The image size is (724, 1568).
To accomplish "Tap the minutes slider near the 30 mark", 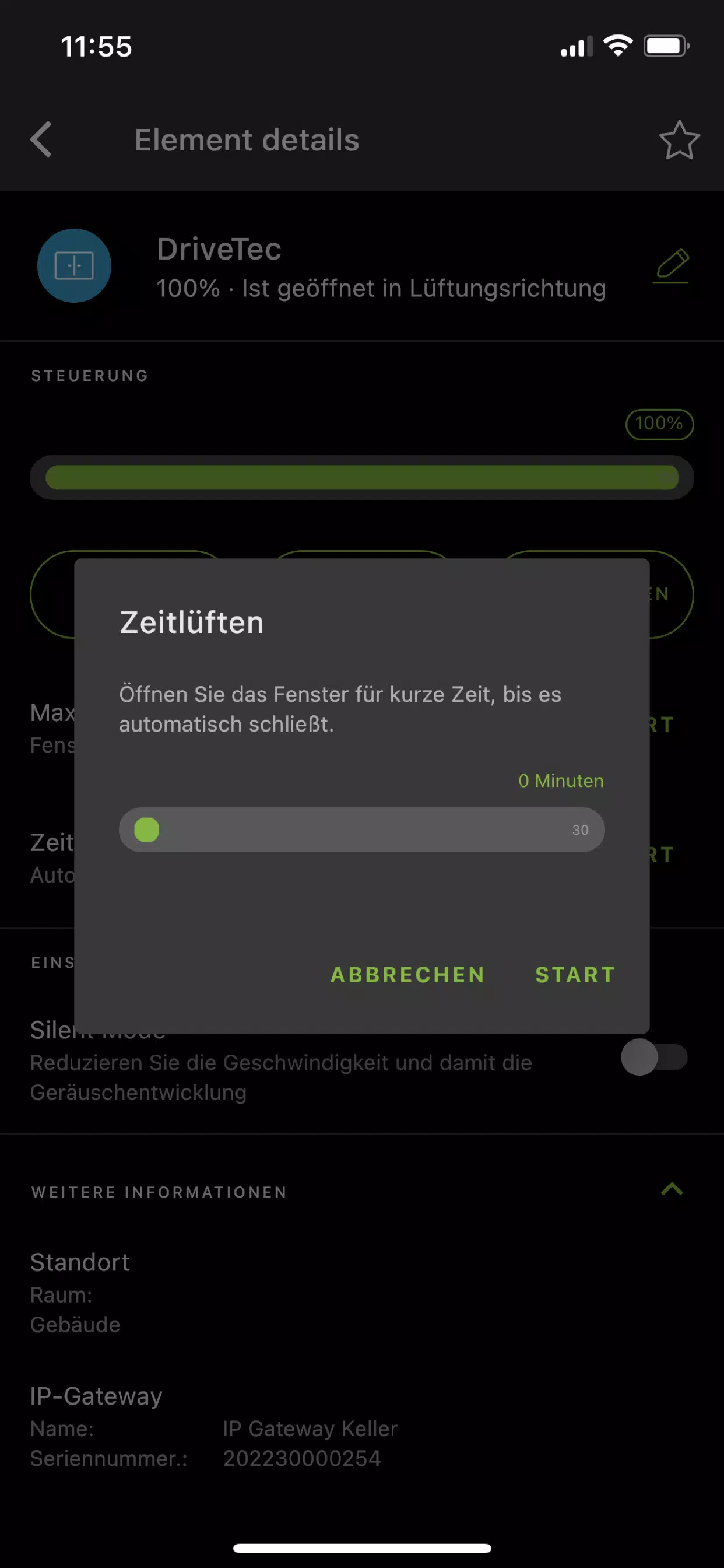I will 579,829.
